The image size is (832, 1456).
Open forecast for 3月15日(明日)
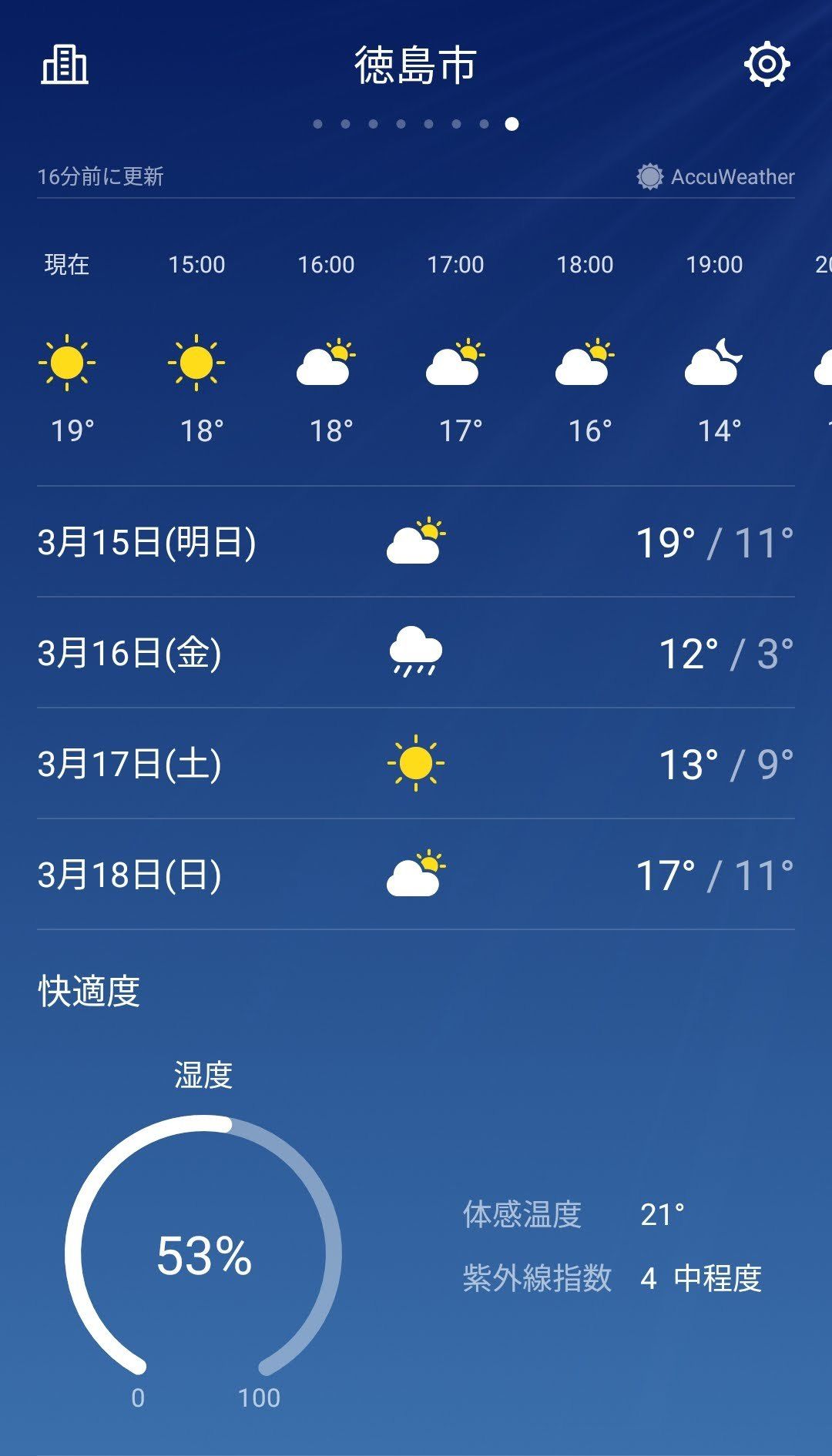click(416, 542)
